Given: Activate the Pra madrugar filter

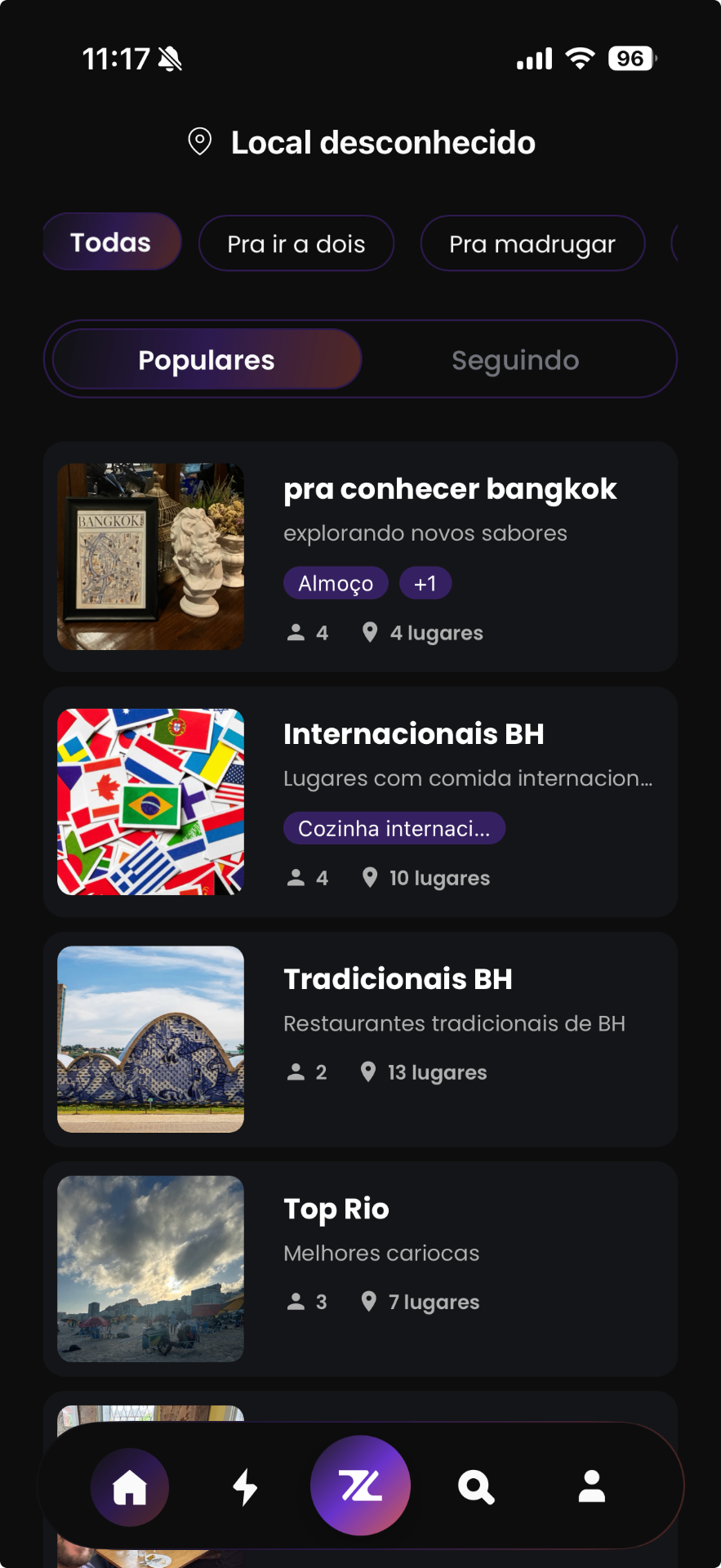Looking at the screenshot, I should coord(532,243).
